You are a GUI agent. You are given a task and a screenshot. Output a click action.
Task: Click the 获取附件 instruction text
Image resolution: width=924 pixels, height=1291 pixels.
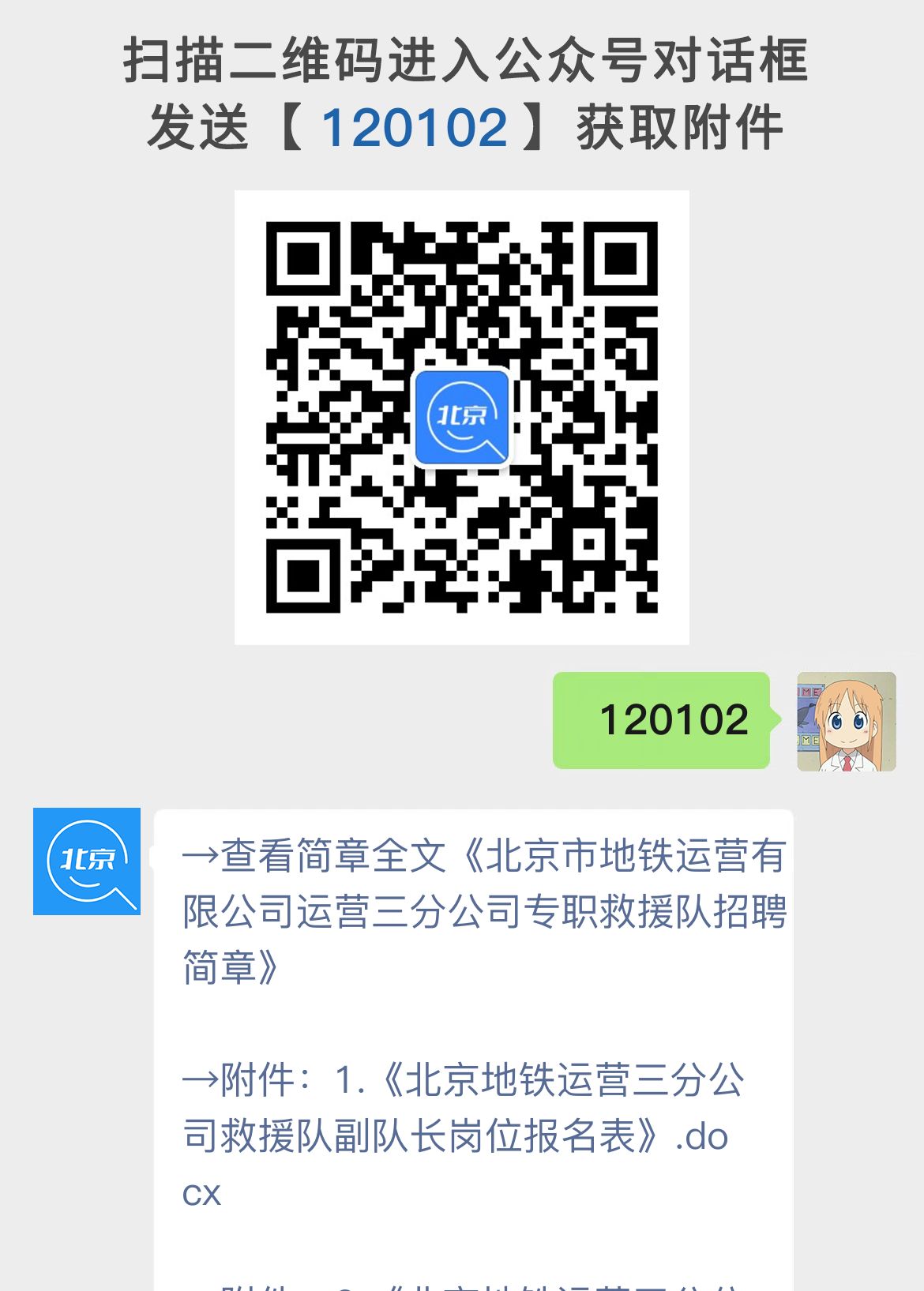point(679,126)
